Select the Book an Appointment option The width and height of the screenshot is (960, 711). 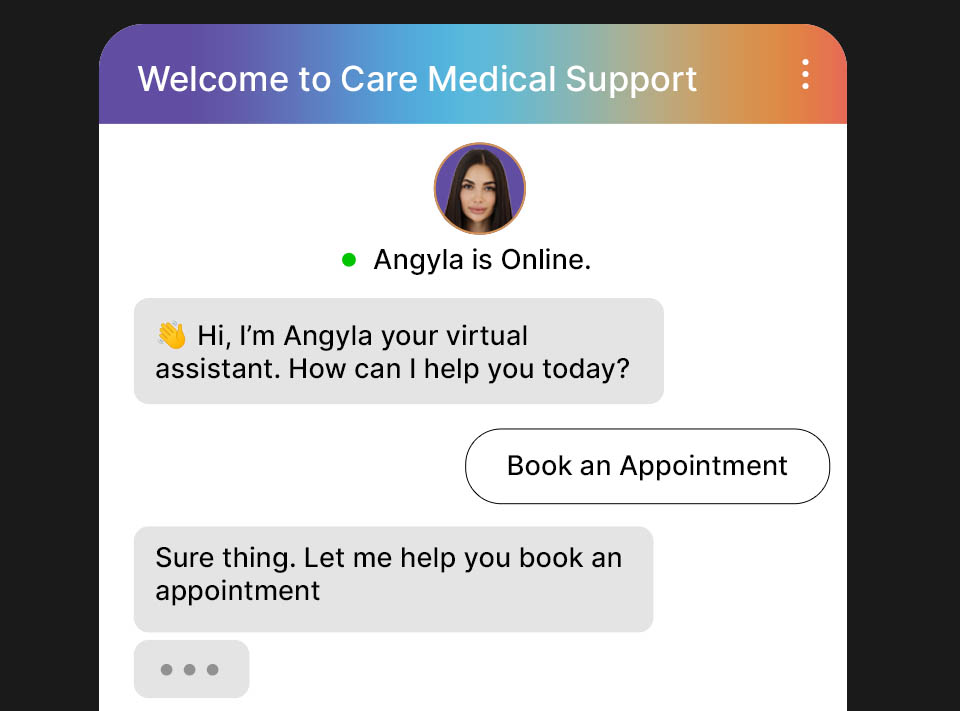647,466
